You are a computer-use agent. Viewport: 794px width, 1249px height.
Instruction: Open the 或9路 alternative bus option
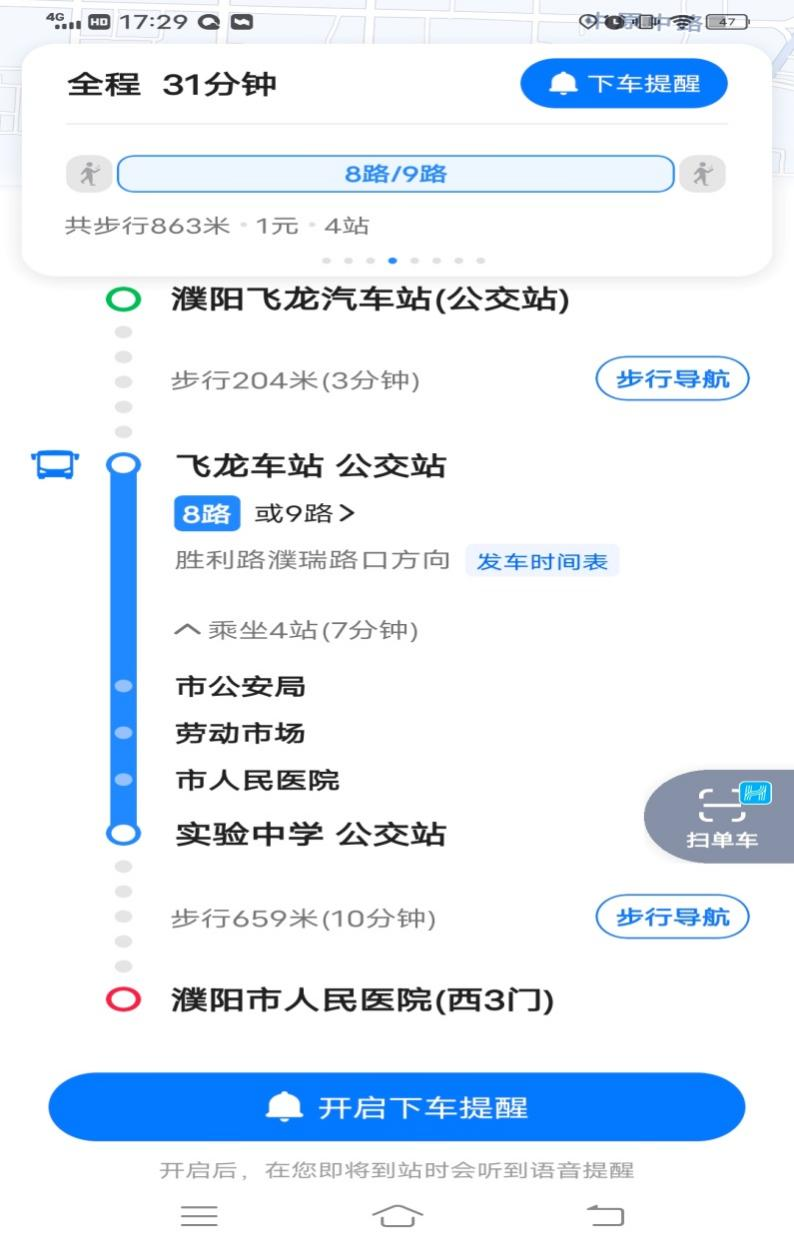click(x=304, y=514)
